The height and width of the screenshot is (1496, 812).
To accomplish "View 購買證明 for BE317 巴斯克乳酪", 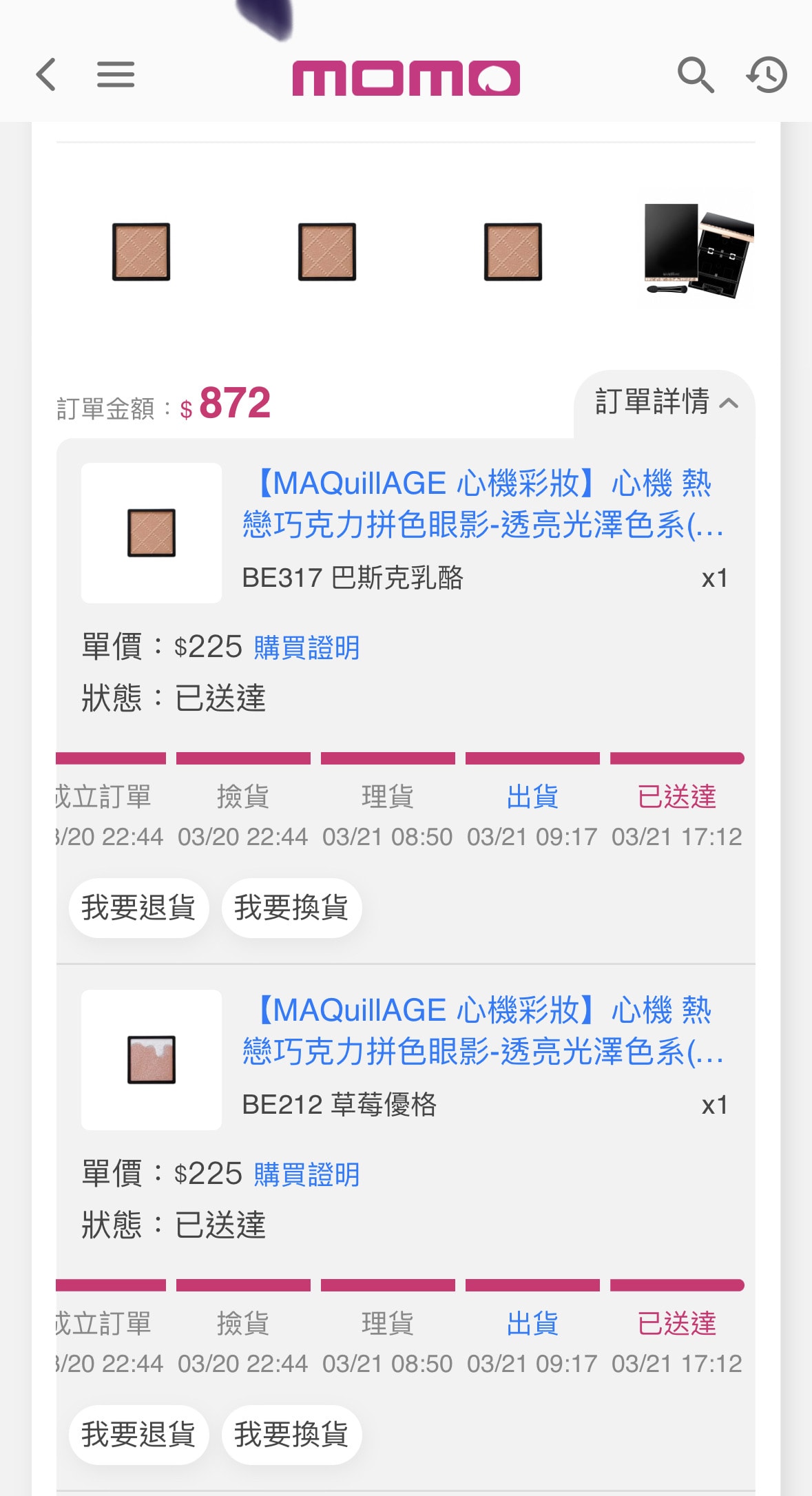I will [306, 647].
